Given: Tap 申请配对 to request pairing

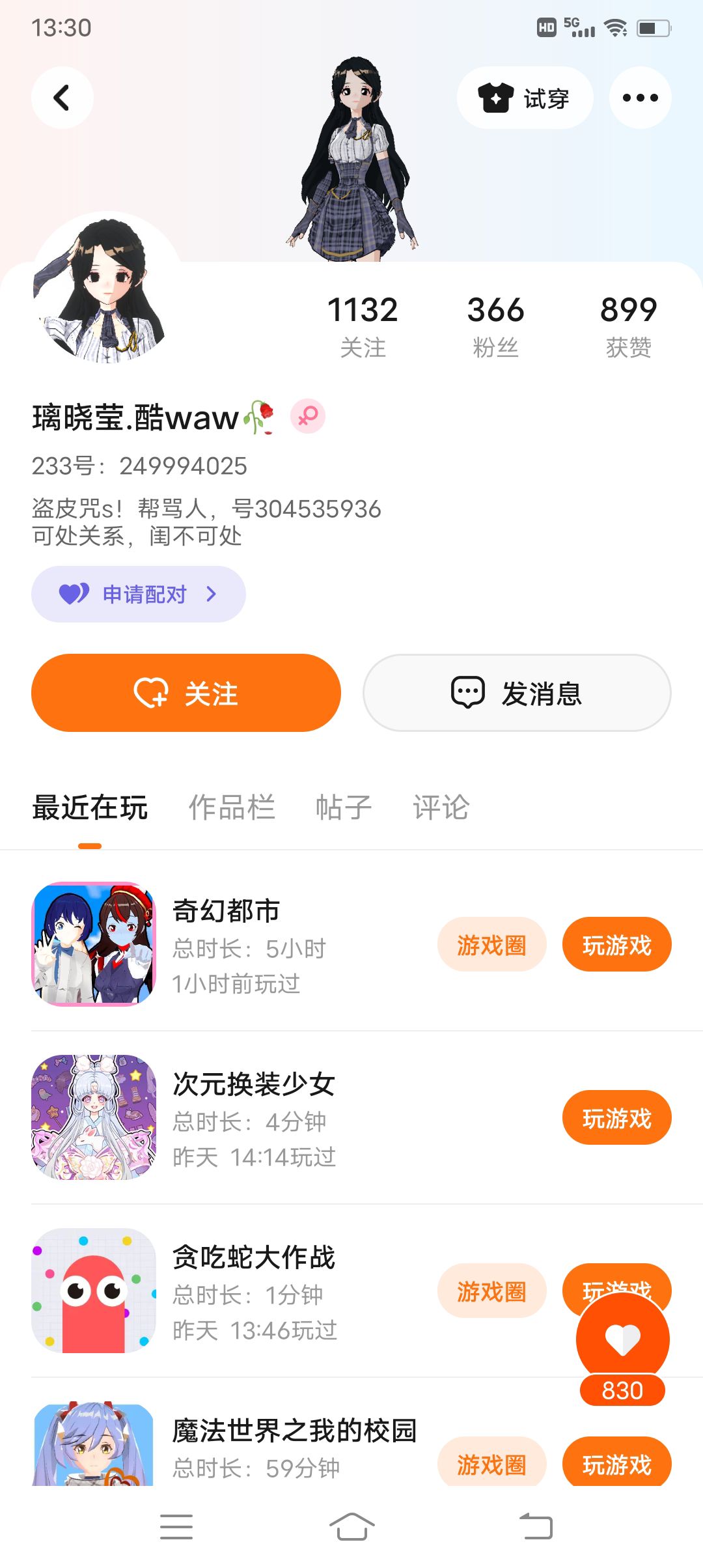Looking at the screenshot, I should pyautogui.click(x=139, y=594).
